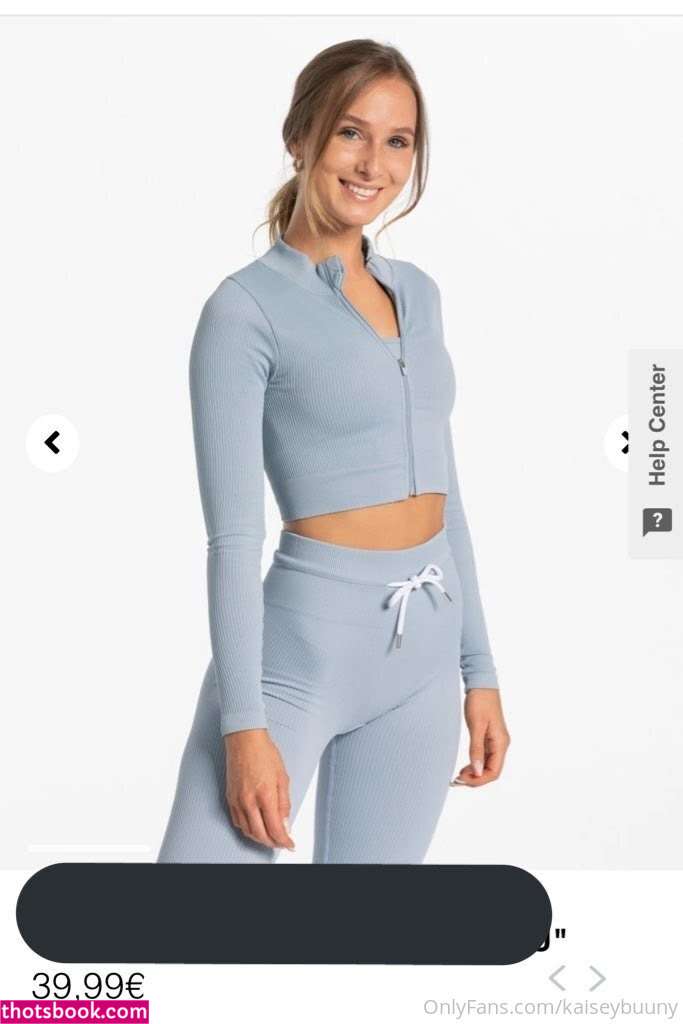Open the Help Center side tab
The width and height of the screenshot is (683, 1024).
(656, 452)
